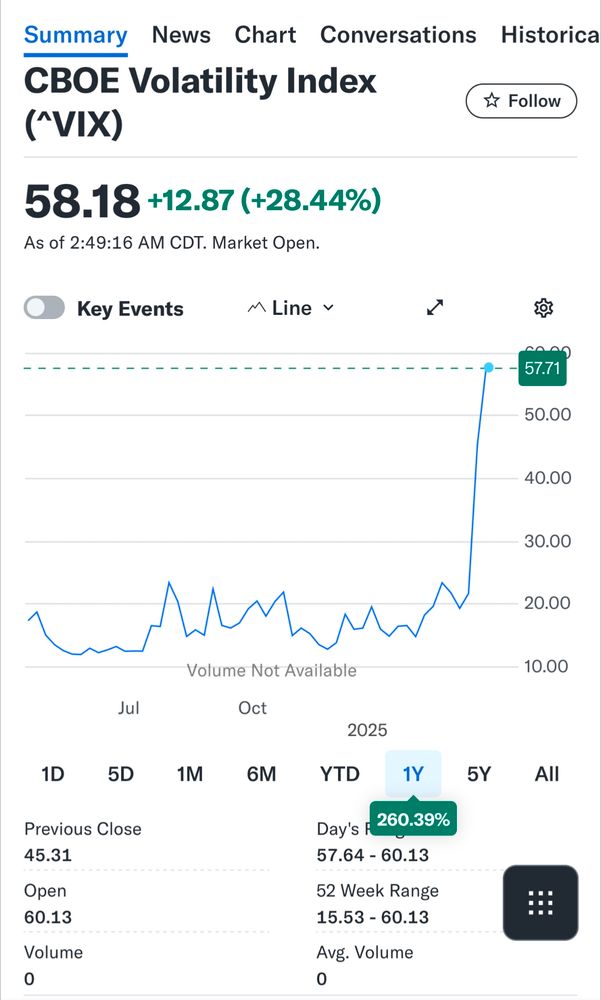601x1000 pixels.
Task: Select the 5D time range
Action: click(120, 774)
